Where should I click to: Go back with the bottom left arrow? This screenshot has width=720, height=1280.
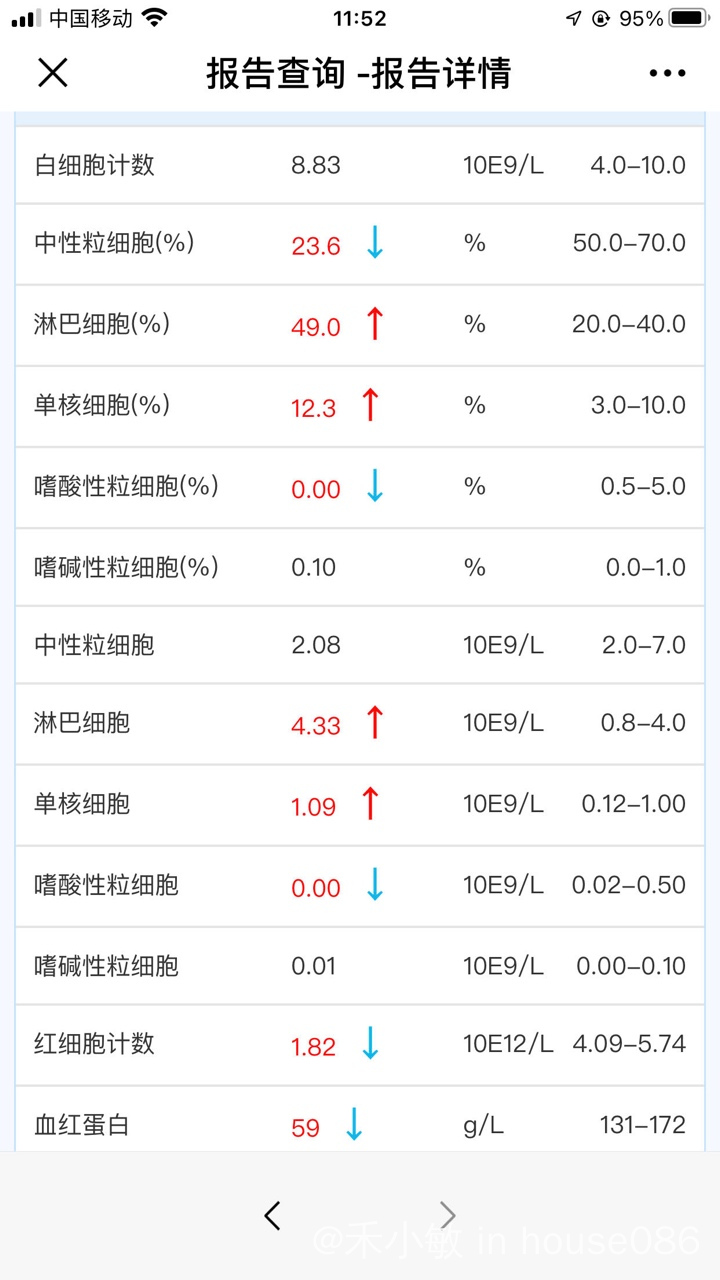click(272, 1215)
